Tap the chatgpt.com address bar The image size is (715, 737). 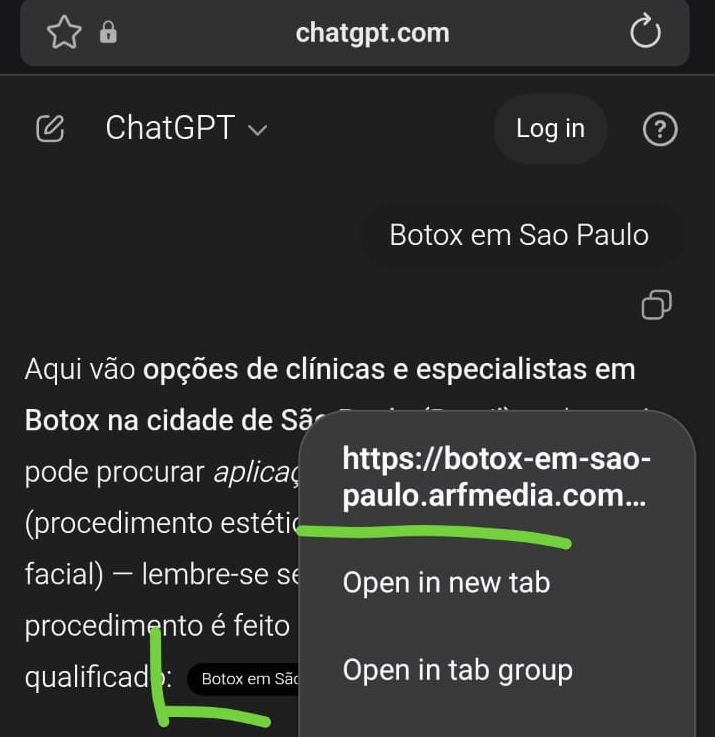tap(372, 33)
